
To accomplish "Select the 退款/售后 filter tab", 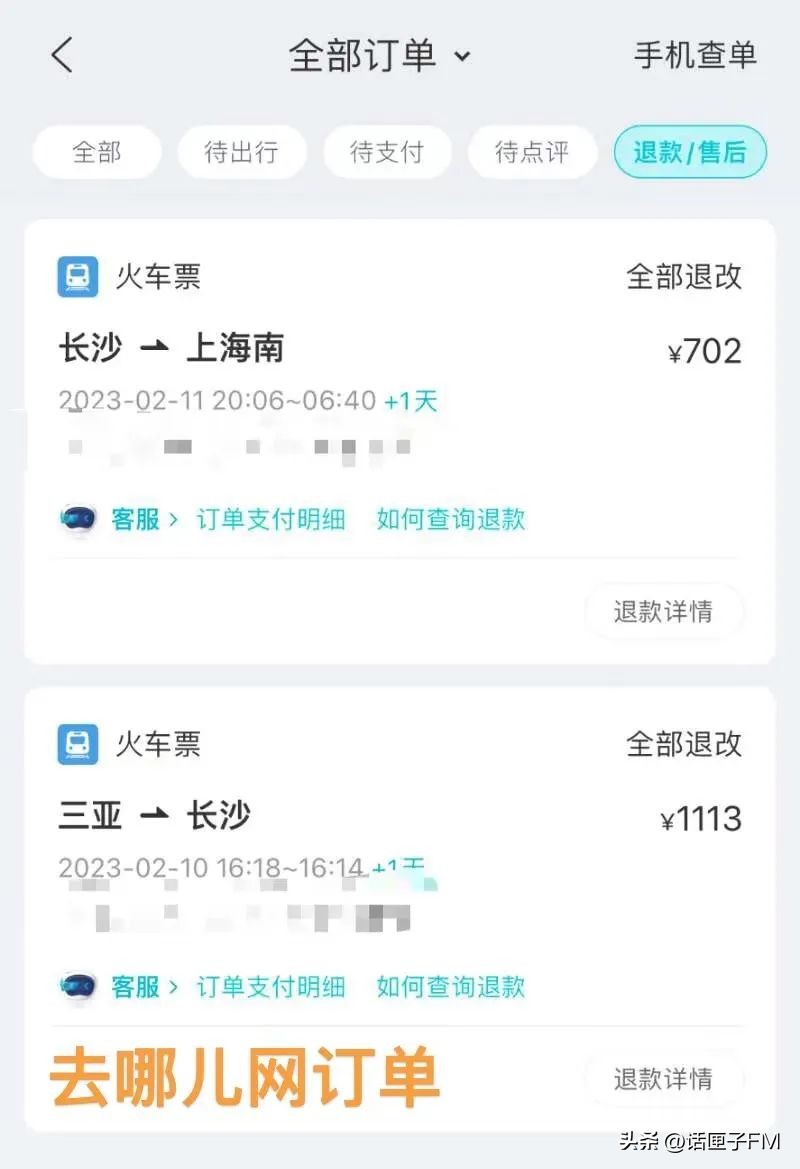I will pyautogui.click(x=690, y=151).
